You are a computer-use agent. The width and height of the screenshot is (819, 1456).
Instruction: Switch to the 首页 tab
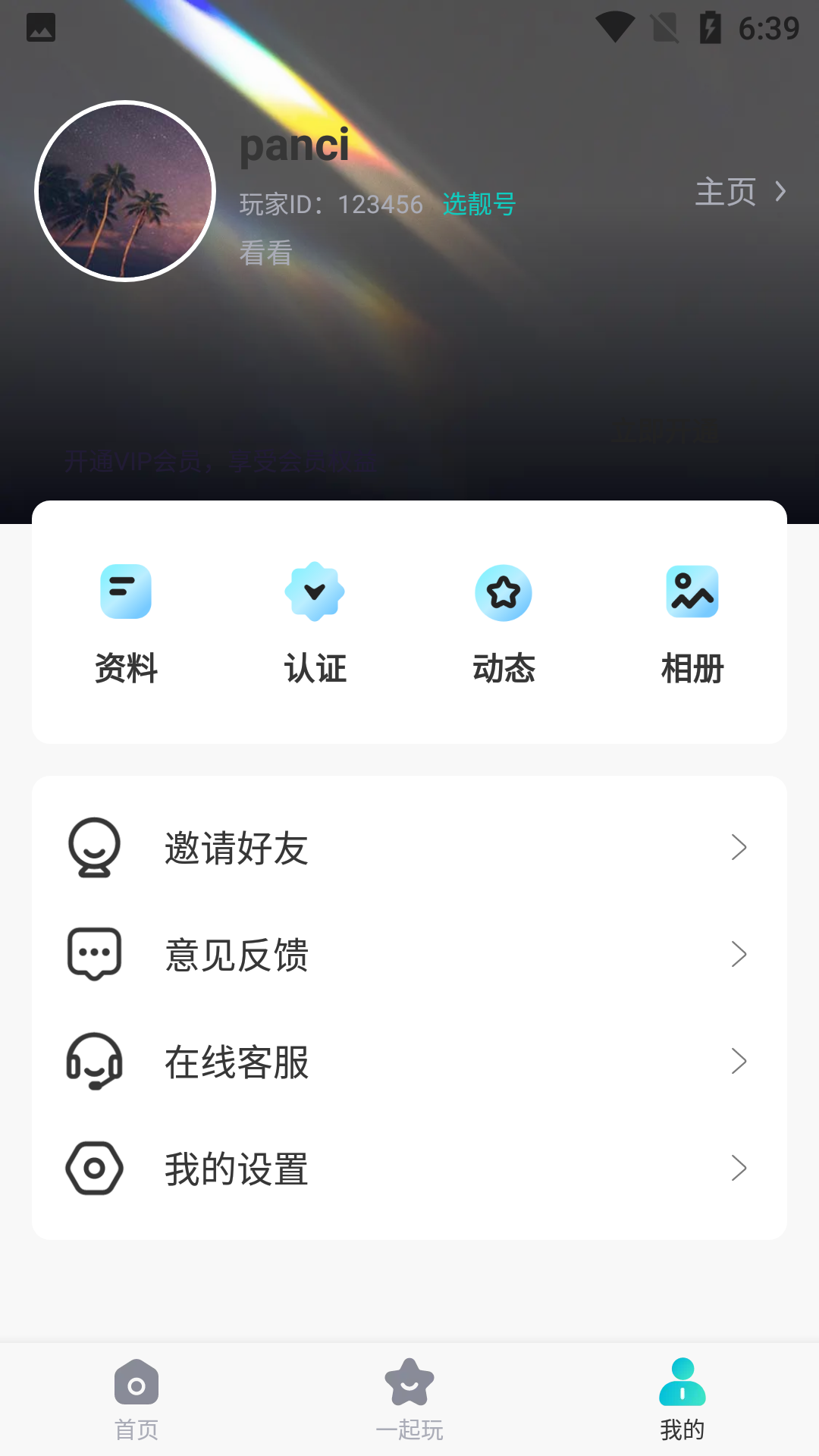[136, 1400]
